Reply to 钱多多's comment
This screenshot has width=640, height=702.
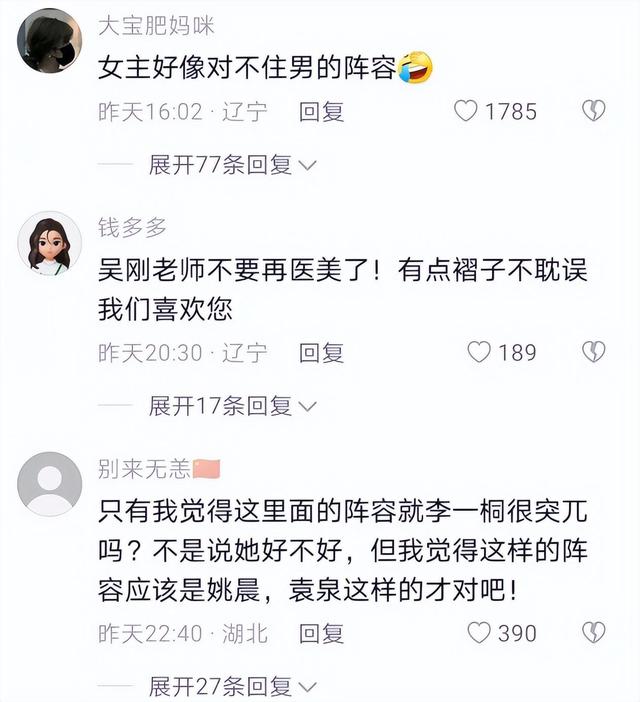pyautogui.click(x=321, y=352)
